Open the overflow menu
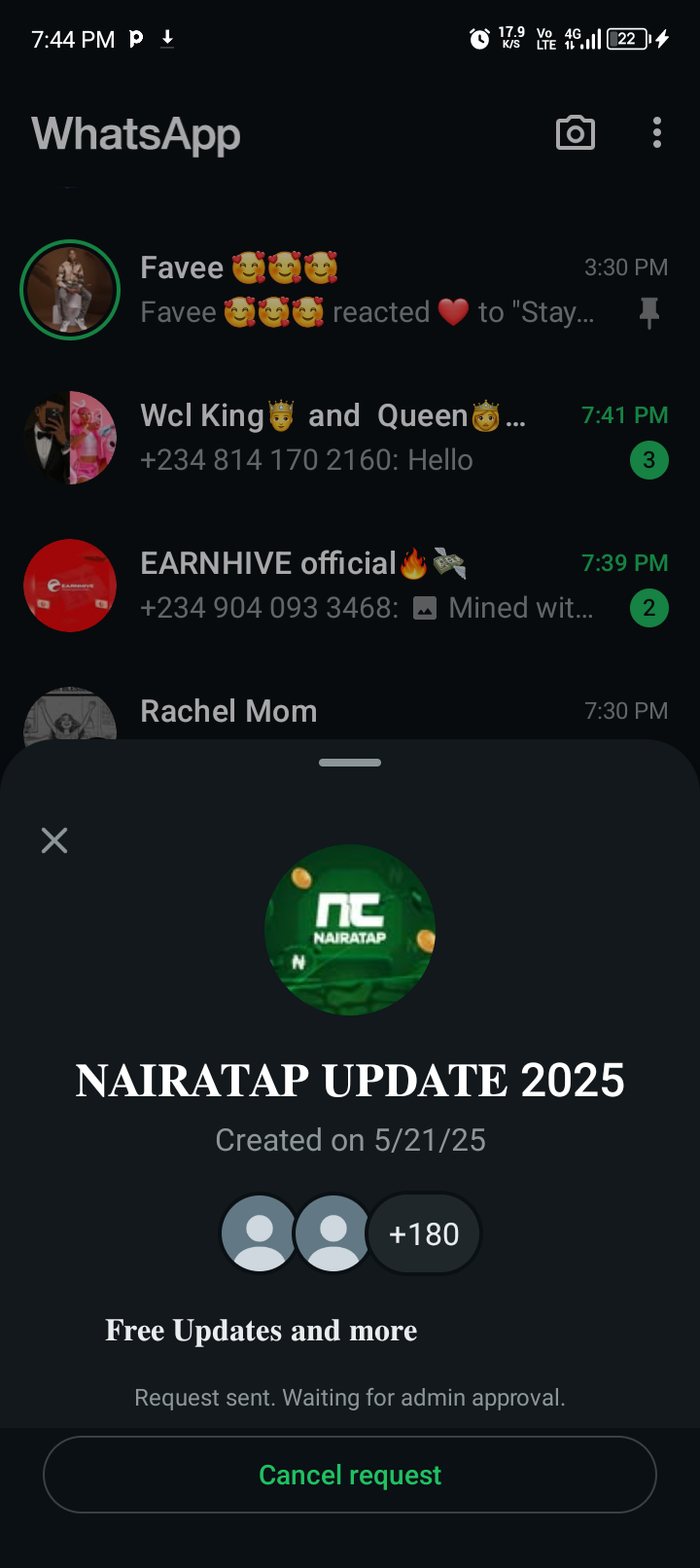Screen dimensions: 700x1568 click(x=657, y=133)
